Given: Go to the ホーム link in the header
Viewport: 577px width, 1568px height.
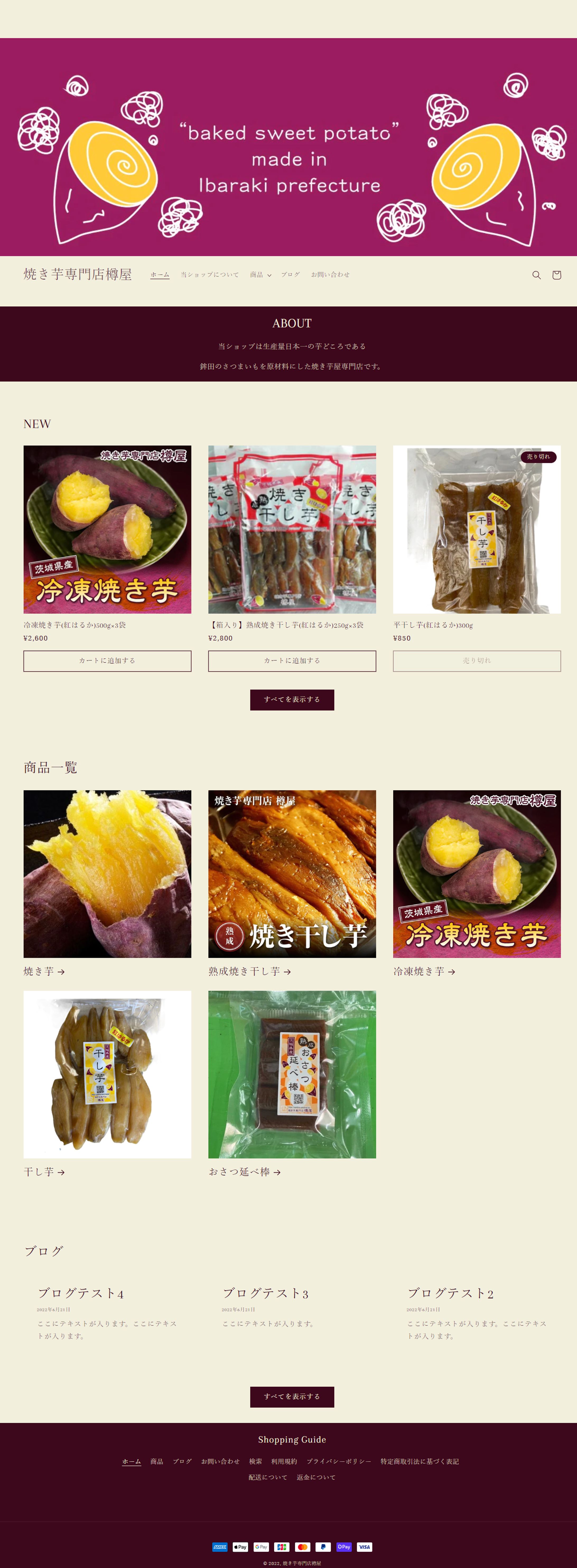Looking at the screenshot, I should [x=160, y=274].
